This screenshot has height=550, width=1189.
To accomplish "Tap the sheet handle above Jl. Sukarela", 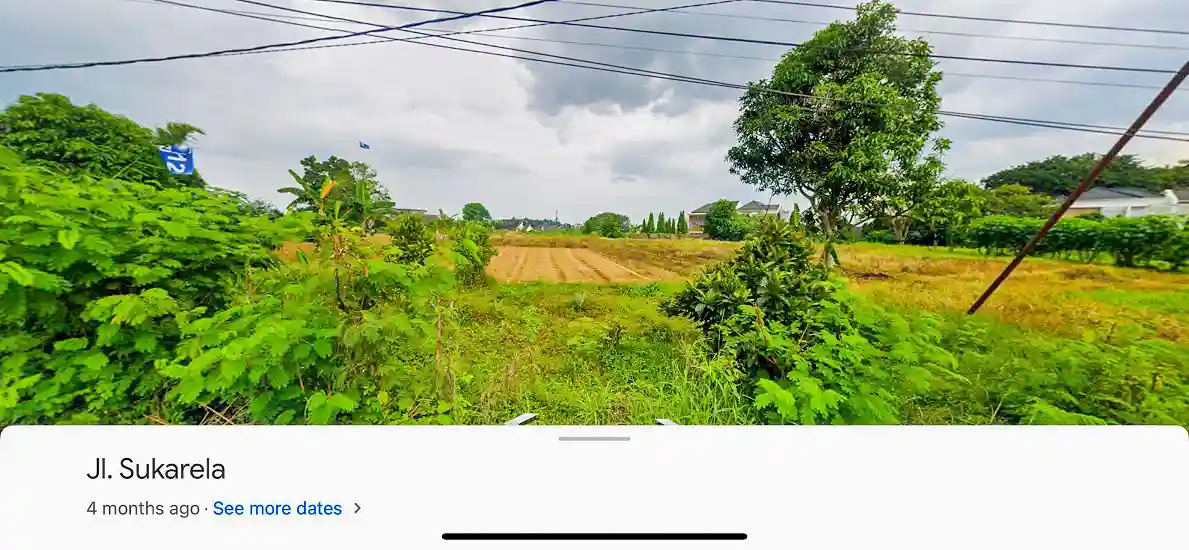I will (x=594, y=438).
